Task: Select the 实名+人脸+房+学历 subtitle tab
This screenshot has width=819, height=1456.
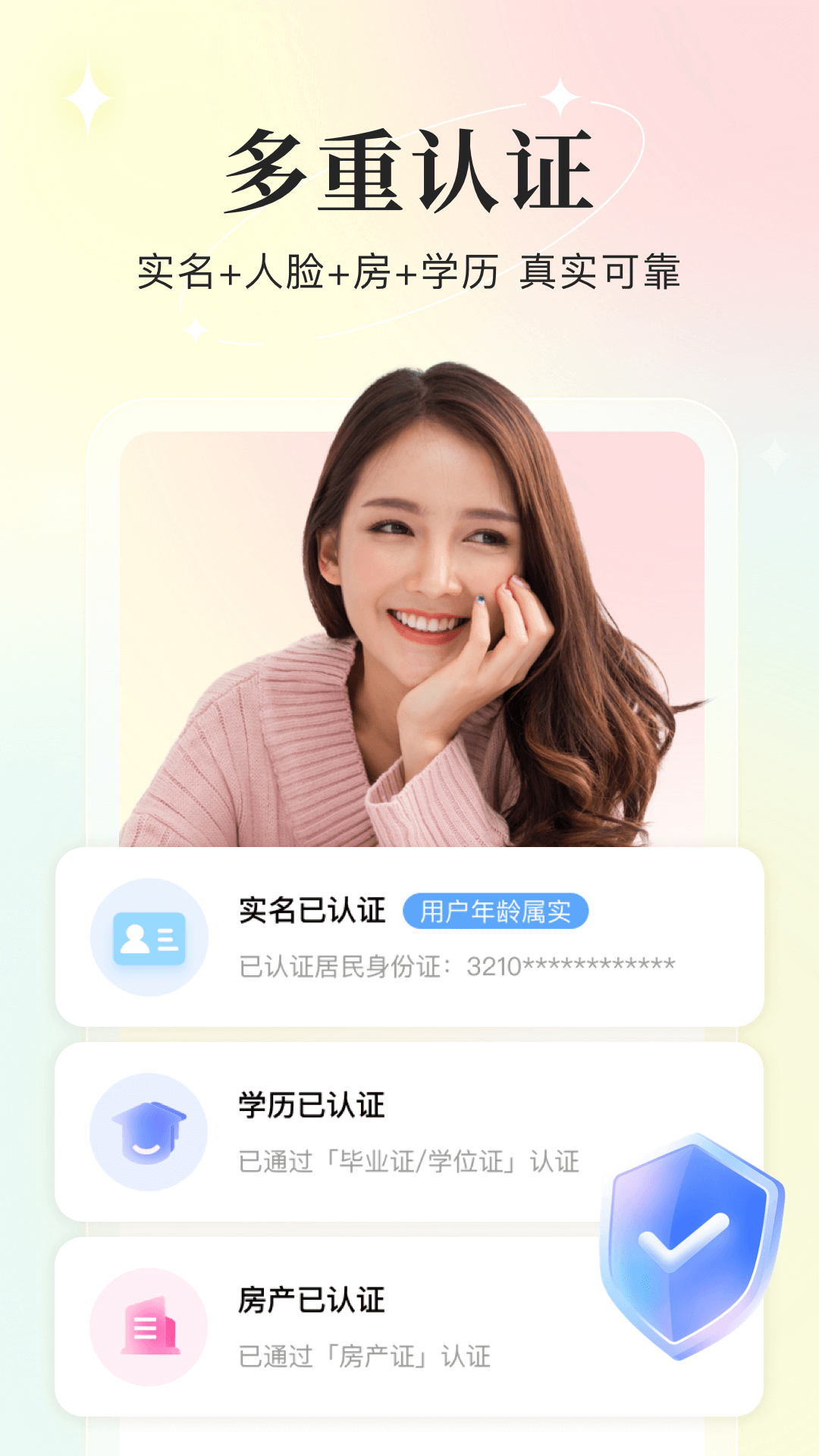Action: point(409,273)
